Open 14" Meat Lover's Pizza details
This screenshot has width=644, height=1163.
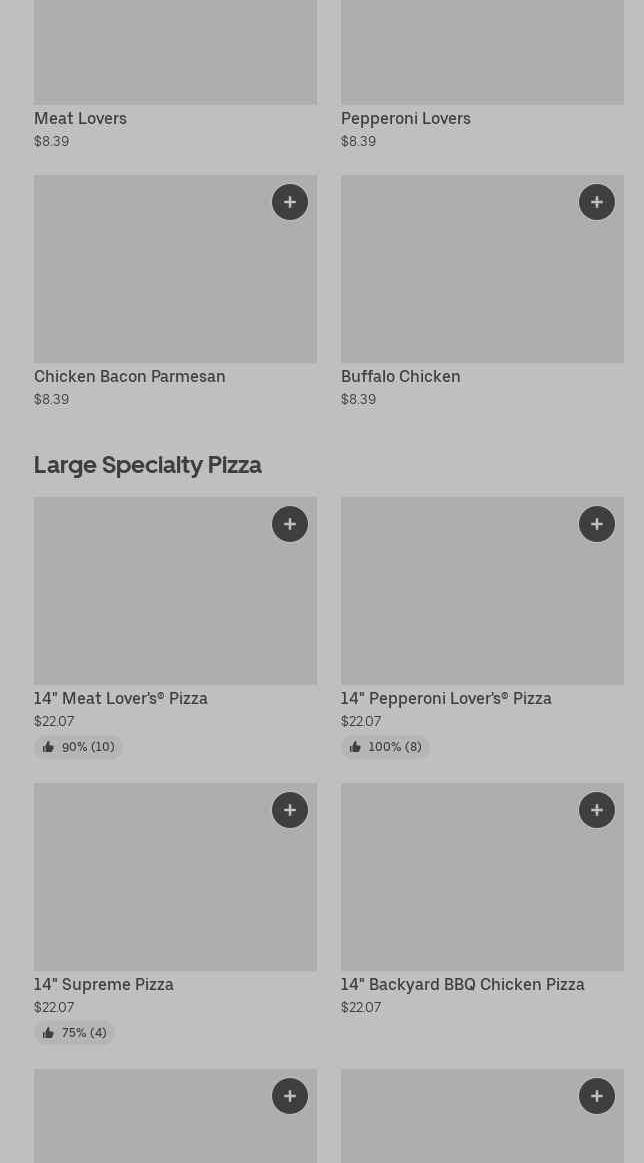coord(121,698)
